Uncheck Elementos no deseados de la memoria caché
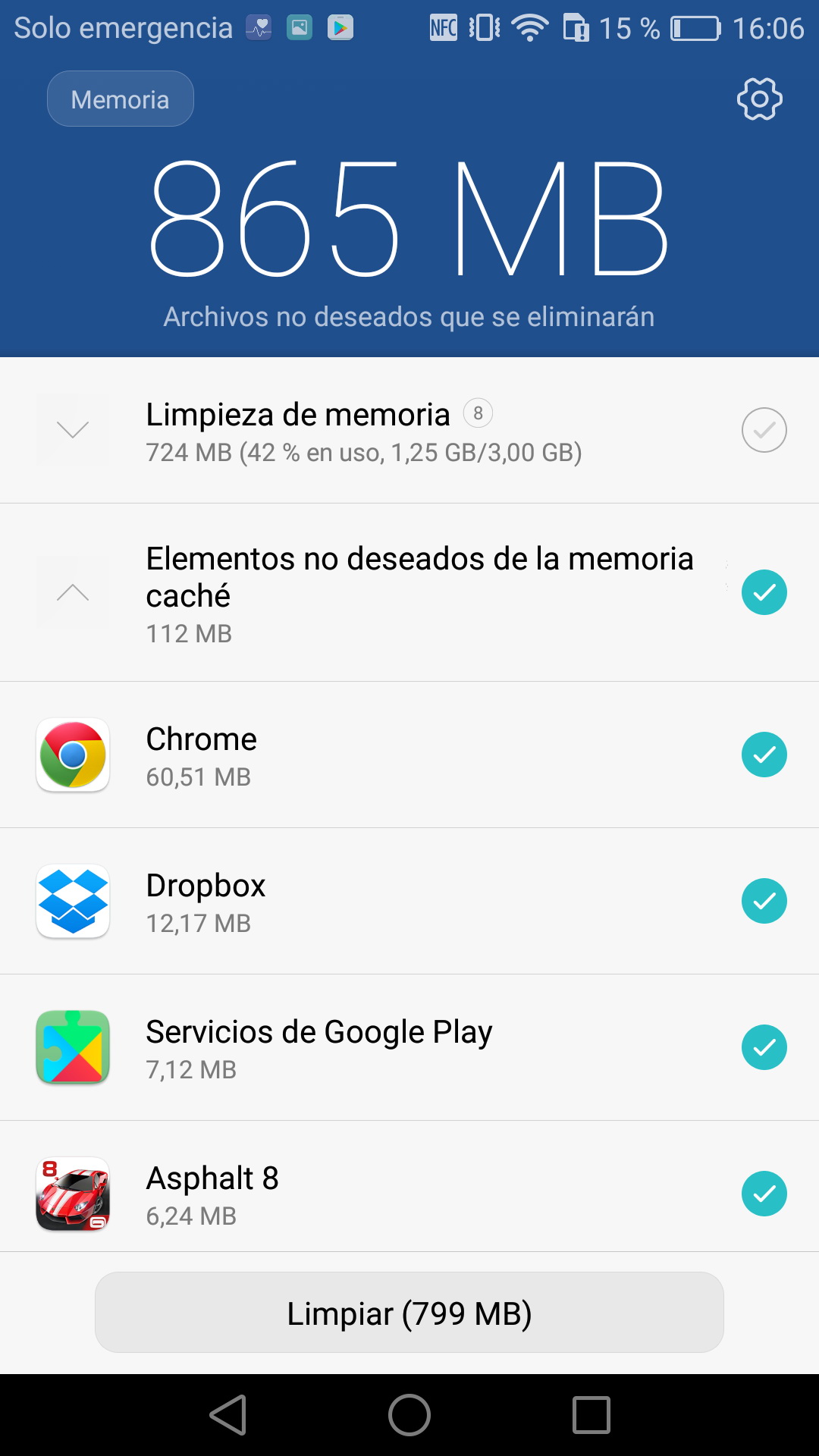The image size is (819, 1456). [x=764, y=592]
